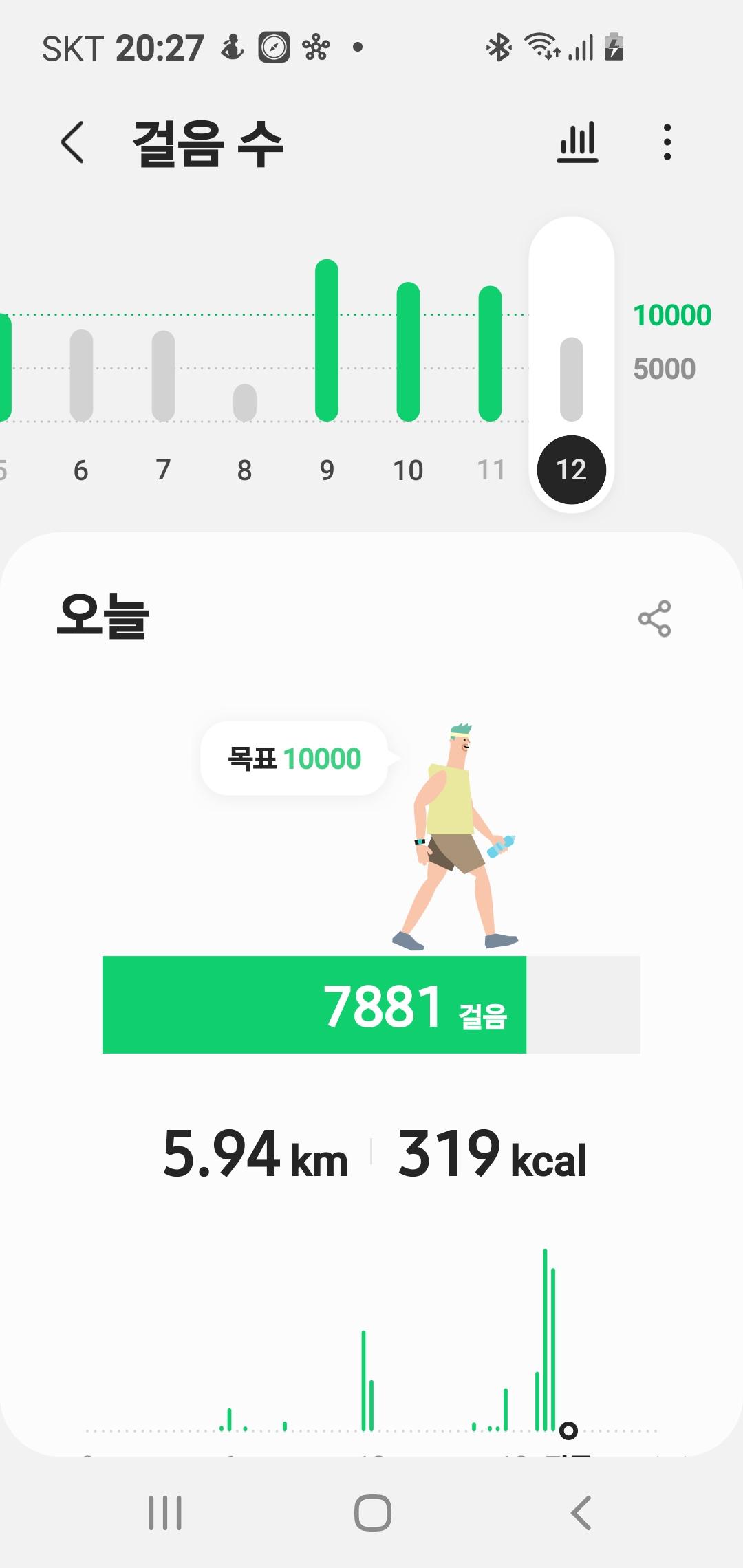Open the more options menu
743x1568 pixels.
(667, 142)
